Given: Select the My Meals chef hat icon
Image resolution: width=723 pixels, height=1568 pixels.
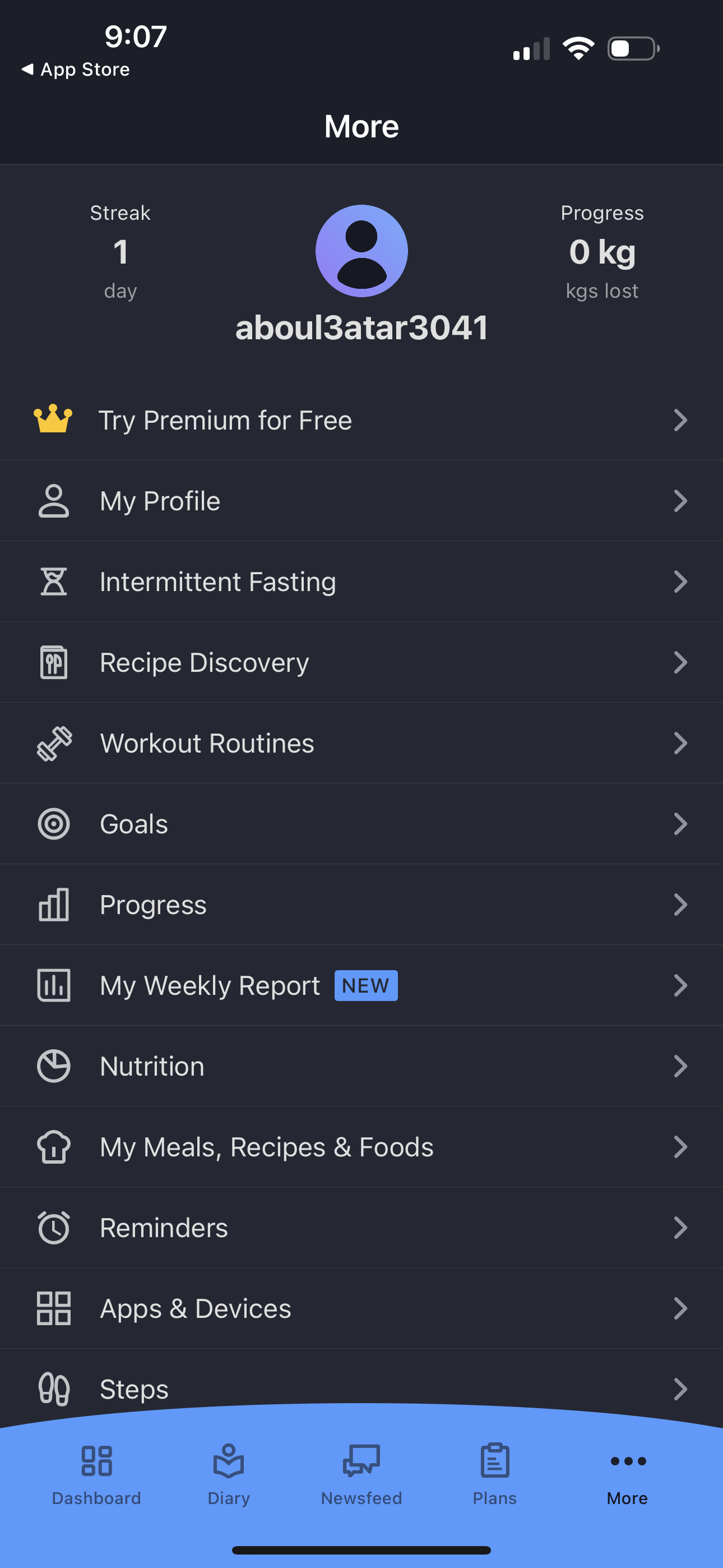Looking at the screenshot, I should [54, 1147].
